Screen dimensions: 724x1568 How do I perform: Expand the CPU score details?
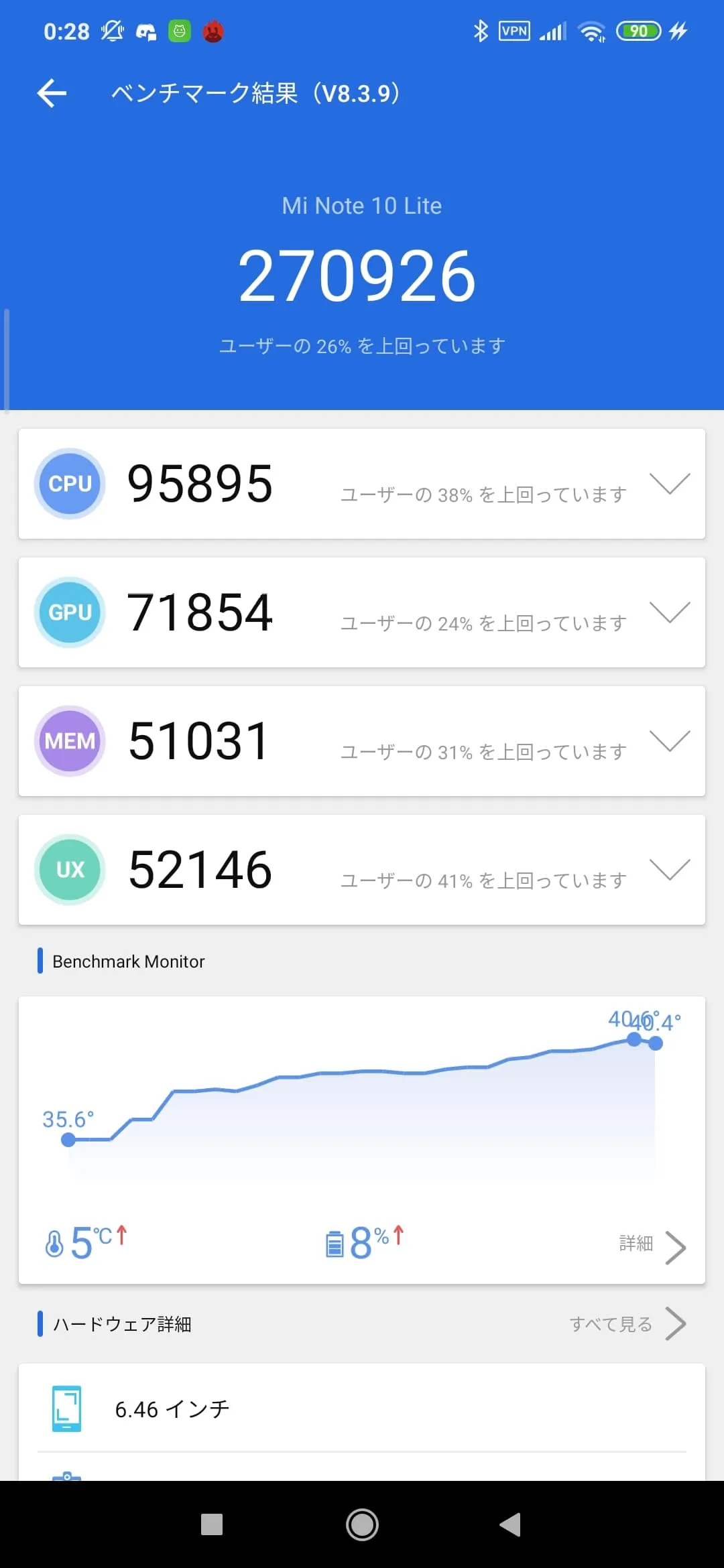click(x=669, y=483)
